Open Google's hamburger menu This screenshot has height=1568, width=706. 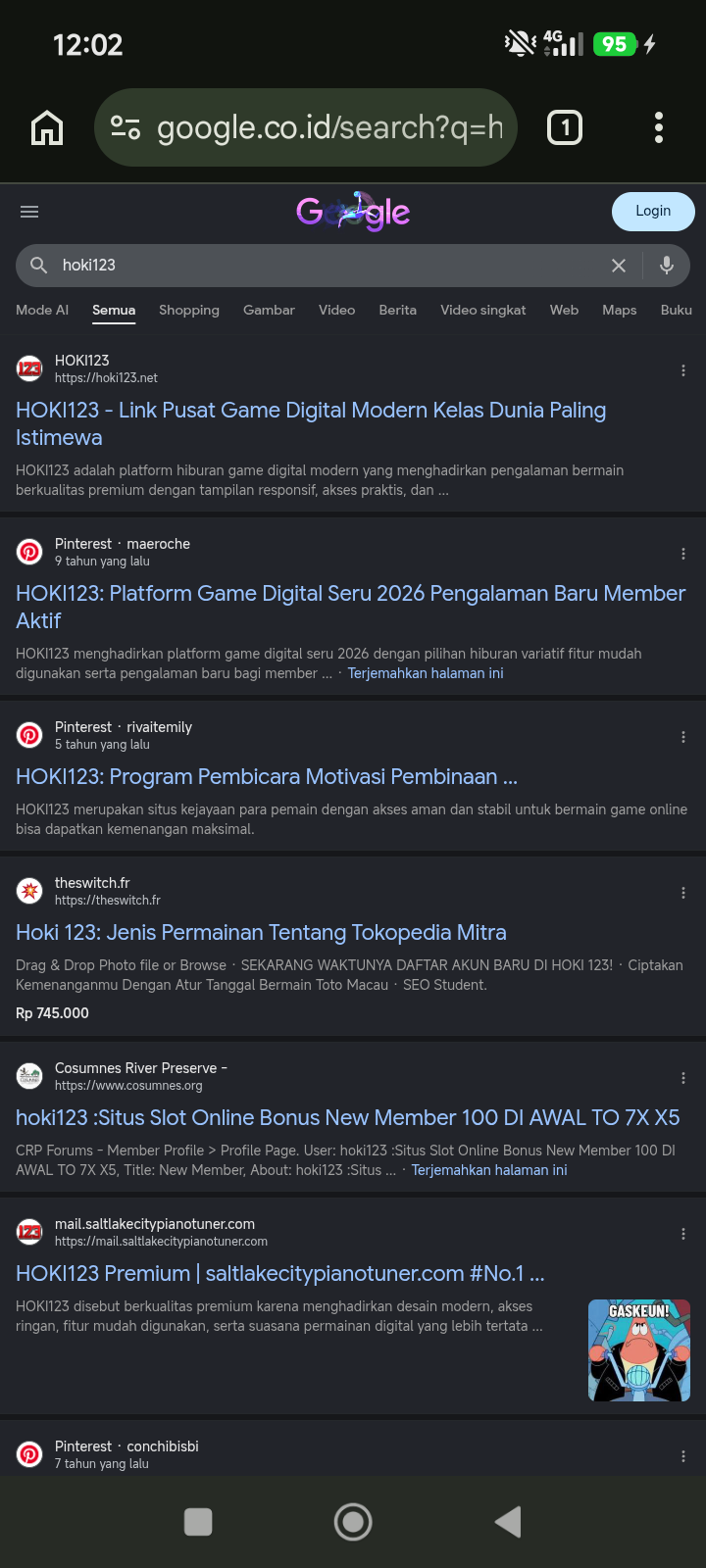point(29,212)
